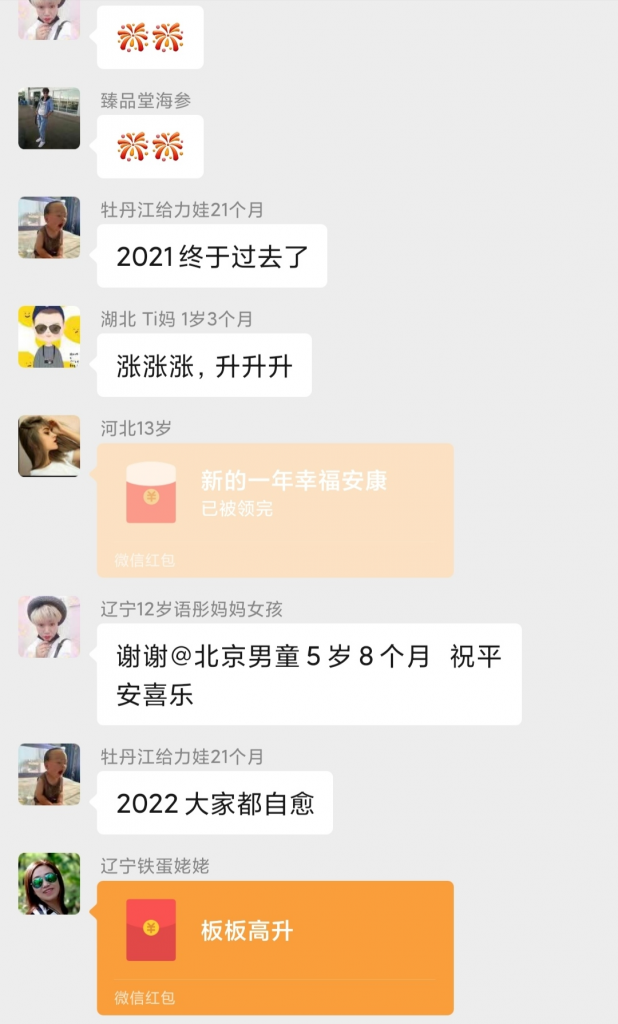Image resolution: width=618 pixels, height=1024 pixels.
Task: Open 臻品堂海参's profile avatar
Action: (49, 118)
